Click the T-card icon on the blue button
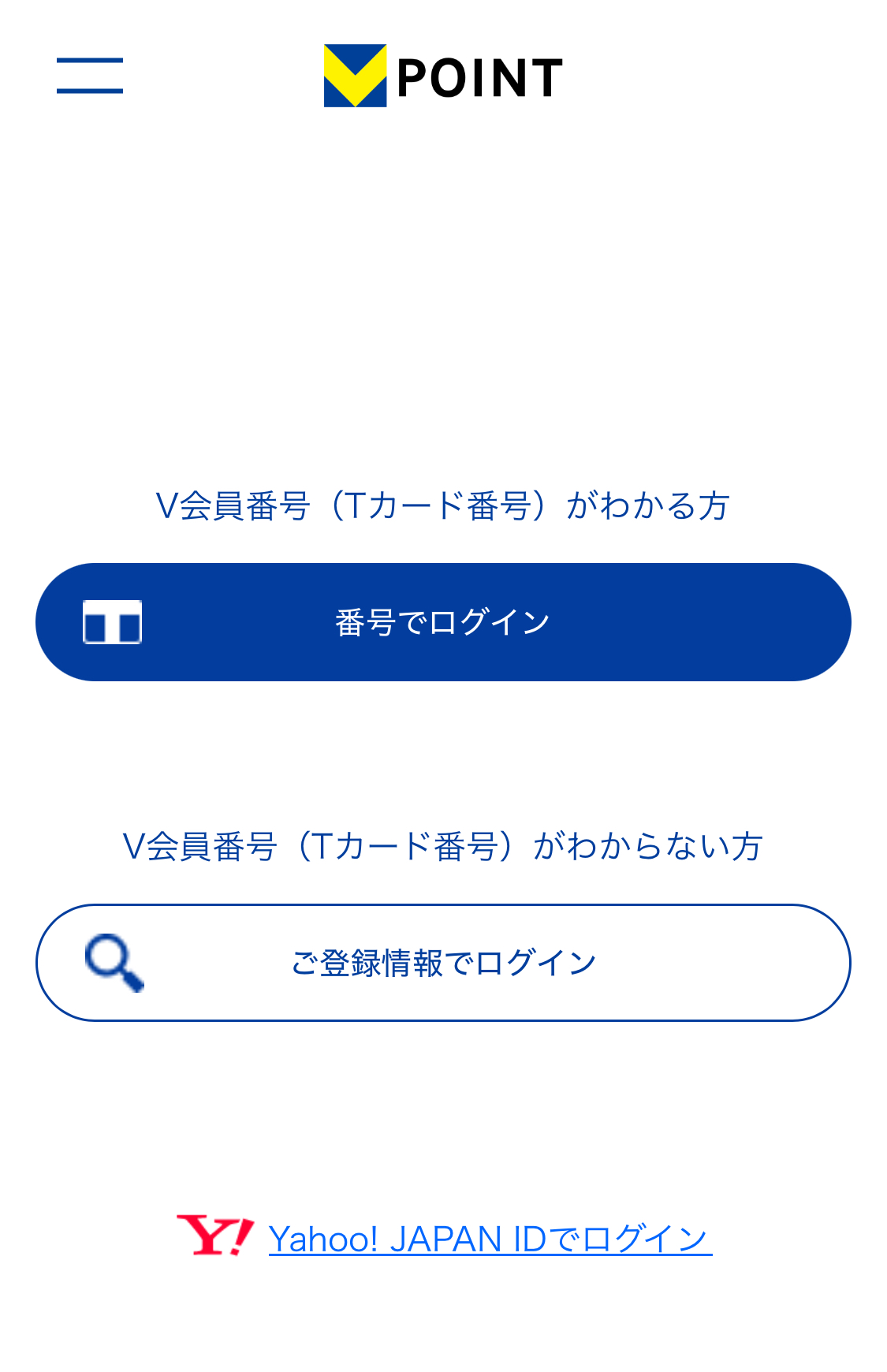887x1372 pixels. pos(114,622)
